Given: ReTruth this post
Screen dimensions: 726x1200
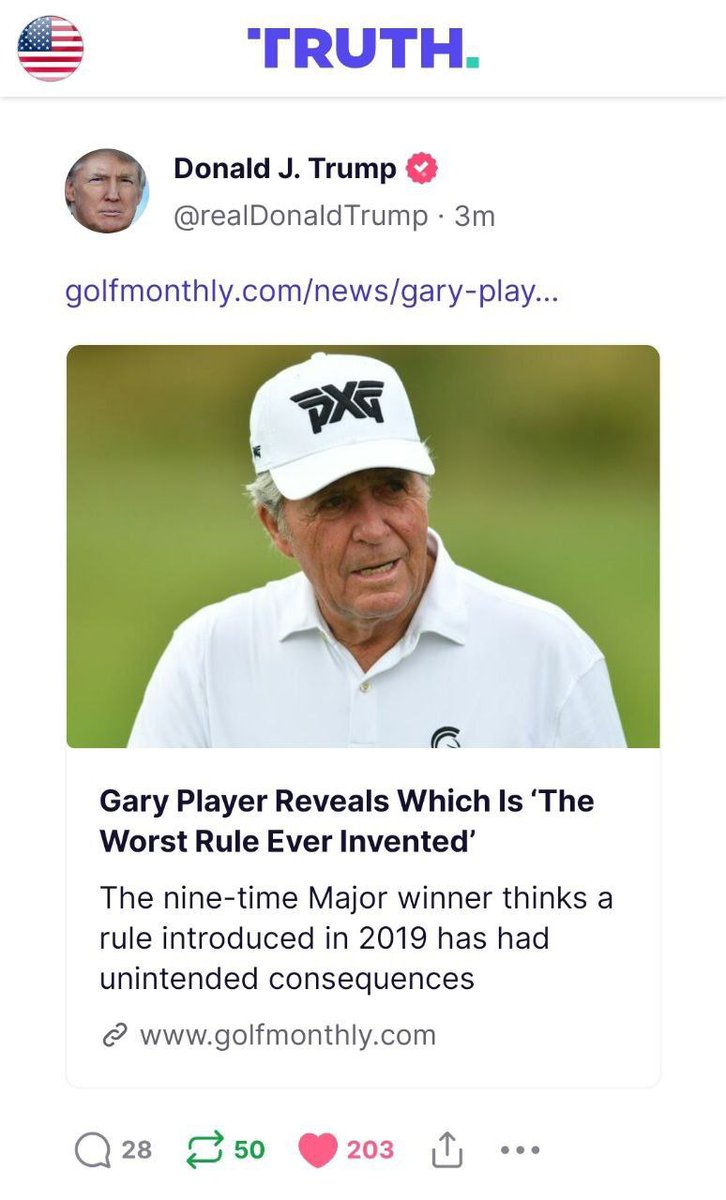Looking at the screenshot, I should 203,1150.
